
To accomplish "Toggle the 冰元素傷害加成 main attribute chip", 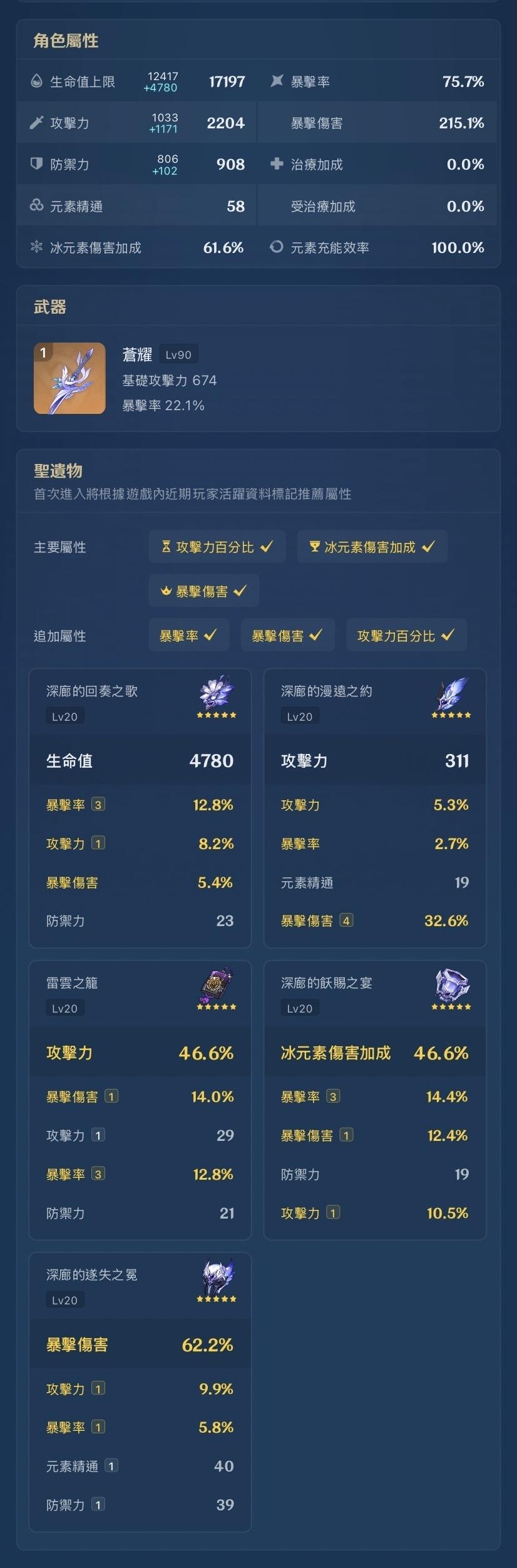I will click(x=372, y=547).
